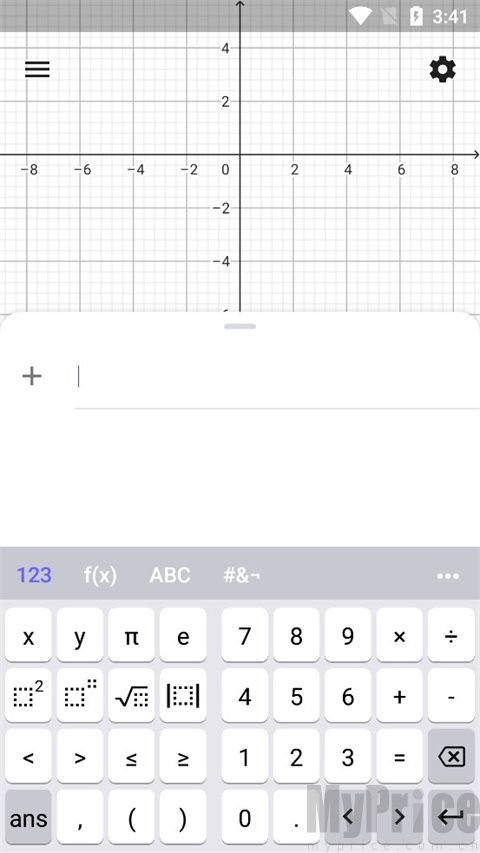Insert the square root template
Image resolution: width=480 pixels, height=853 pixels.
(x=131, y=696)
